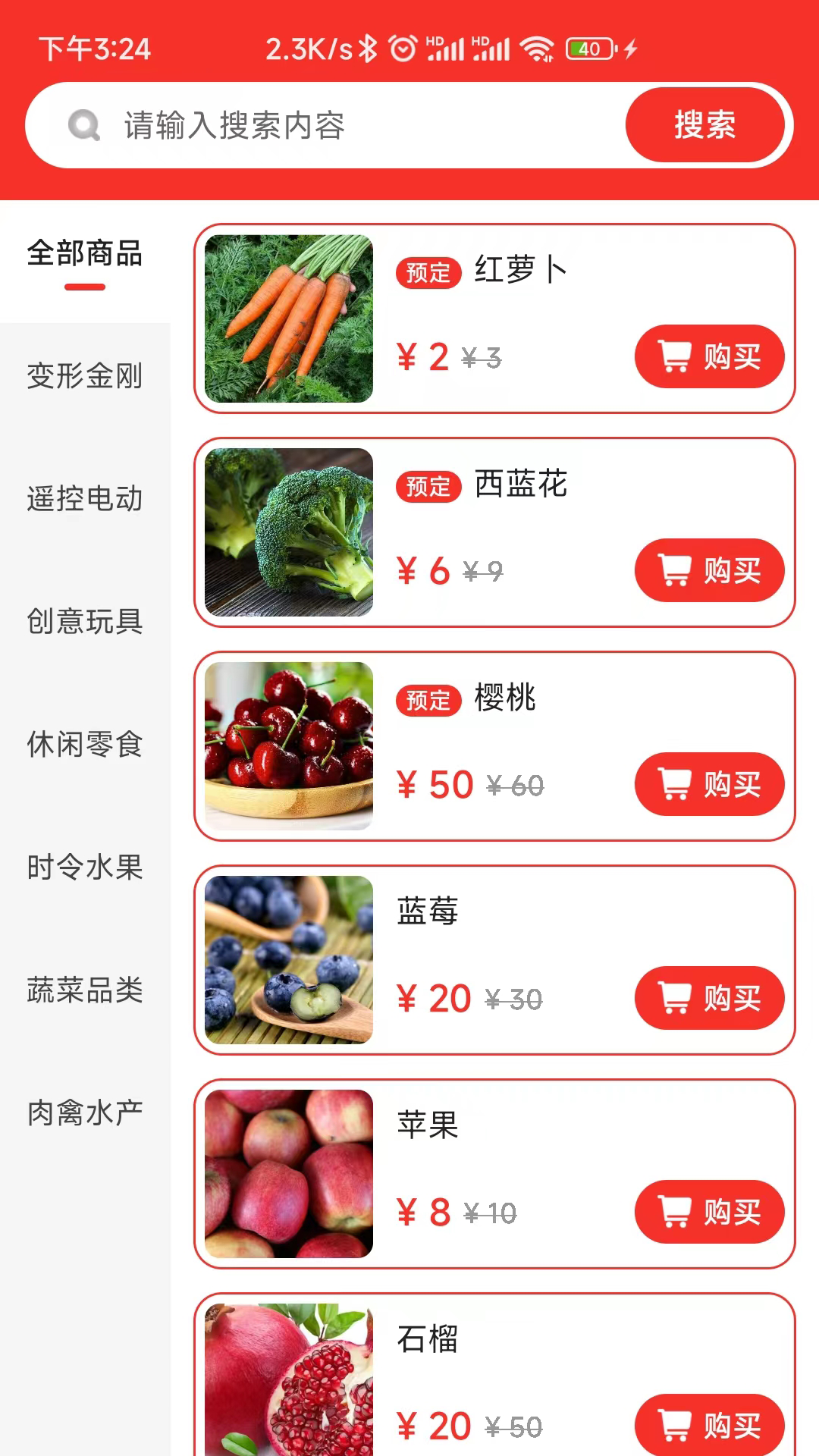The image size is (819, 1456).
Task: Open the 蓝莓 product picture
Action: click(289, 960)
